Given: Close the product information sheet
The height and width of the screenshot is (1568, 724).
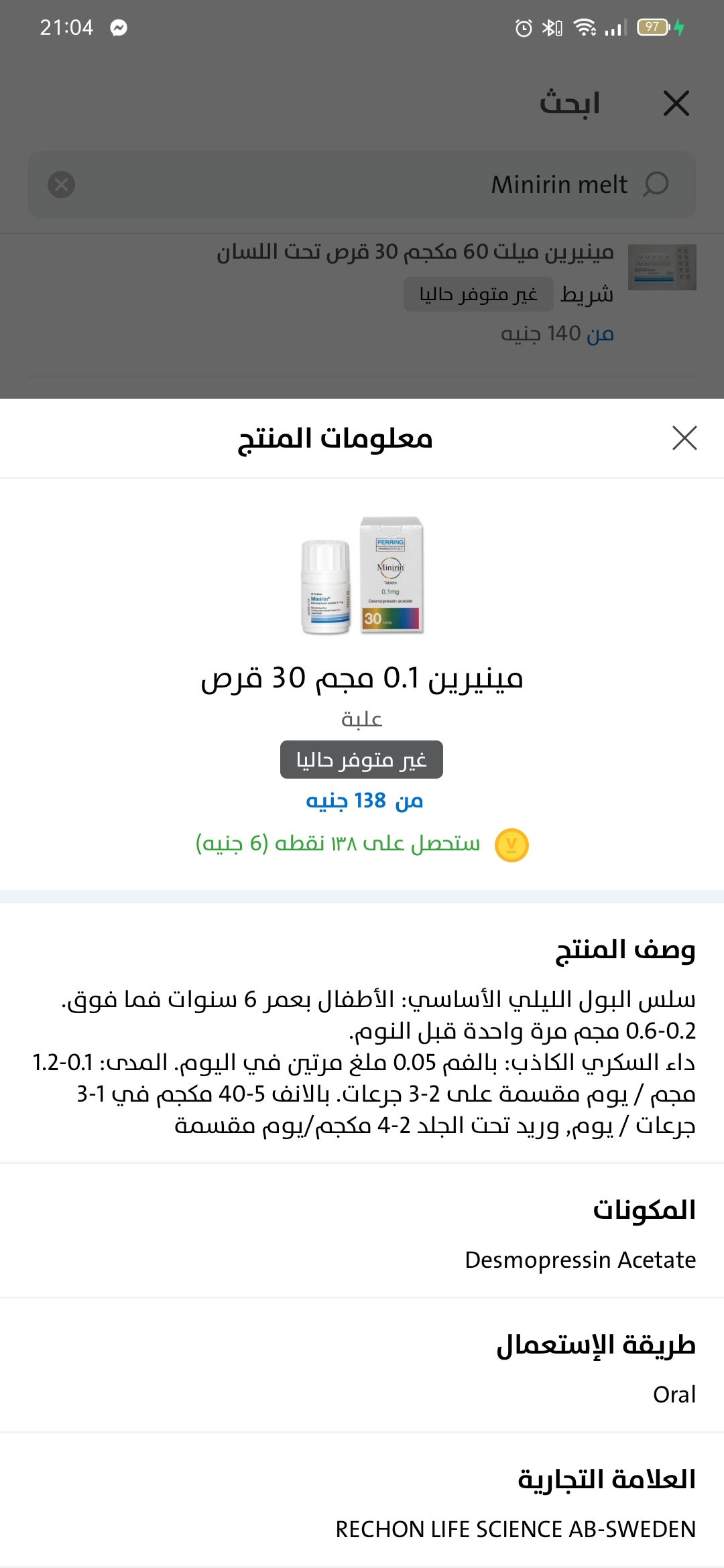Looking at the screenshot, I should 684,438.
